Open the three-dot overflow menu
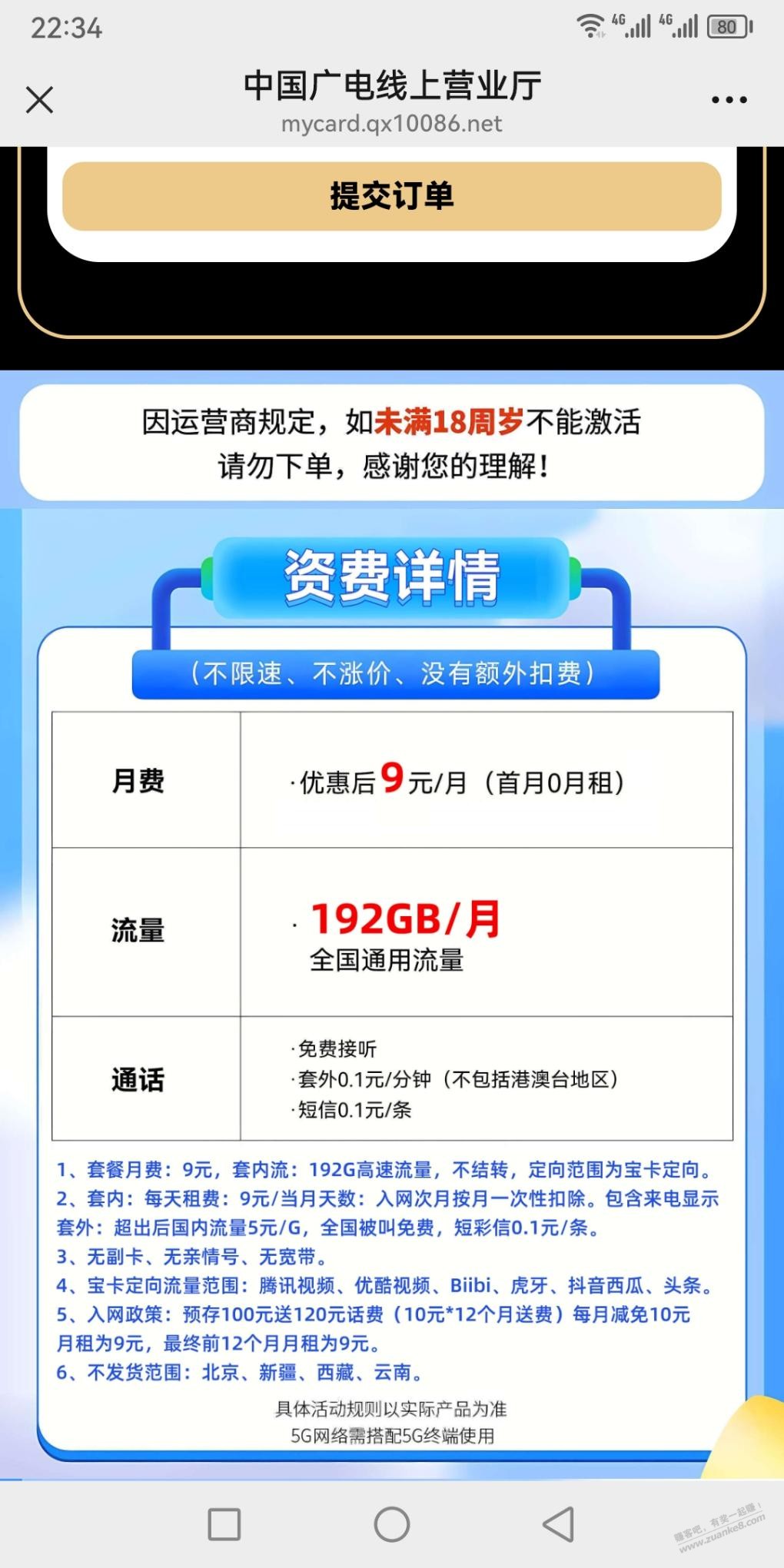Screen dimensions: 784x1568 [x=729, y=100]
